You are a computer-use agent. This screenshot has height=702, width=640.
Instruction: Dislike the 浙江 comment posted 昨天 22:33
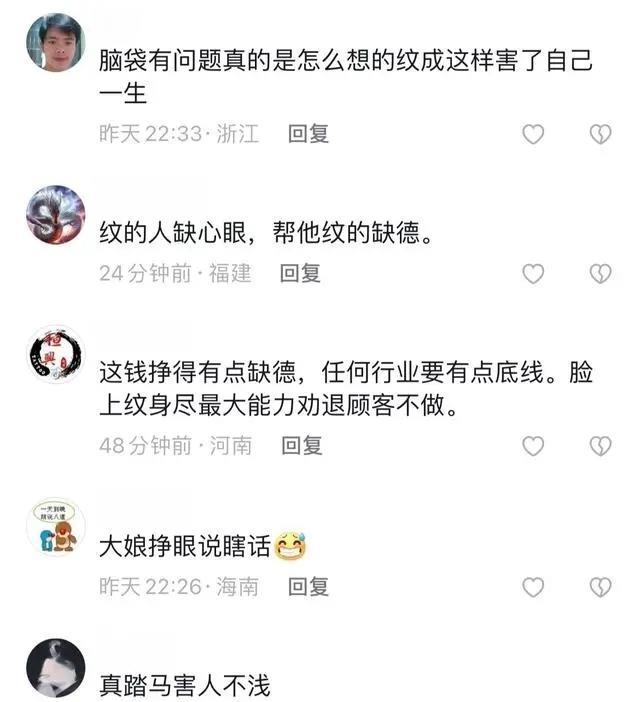599,134
